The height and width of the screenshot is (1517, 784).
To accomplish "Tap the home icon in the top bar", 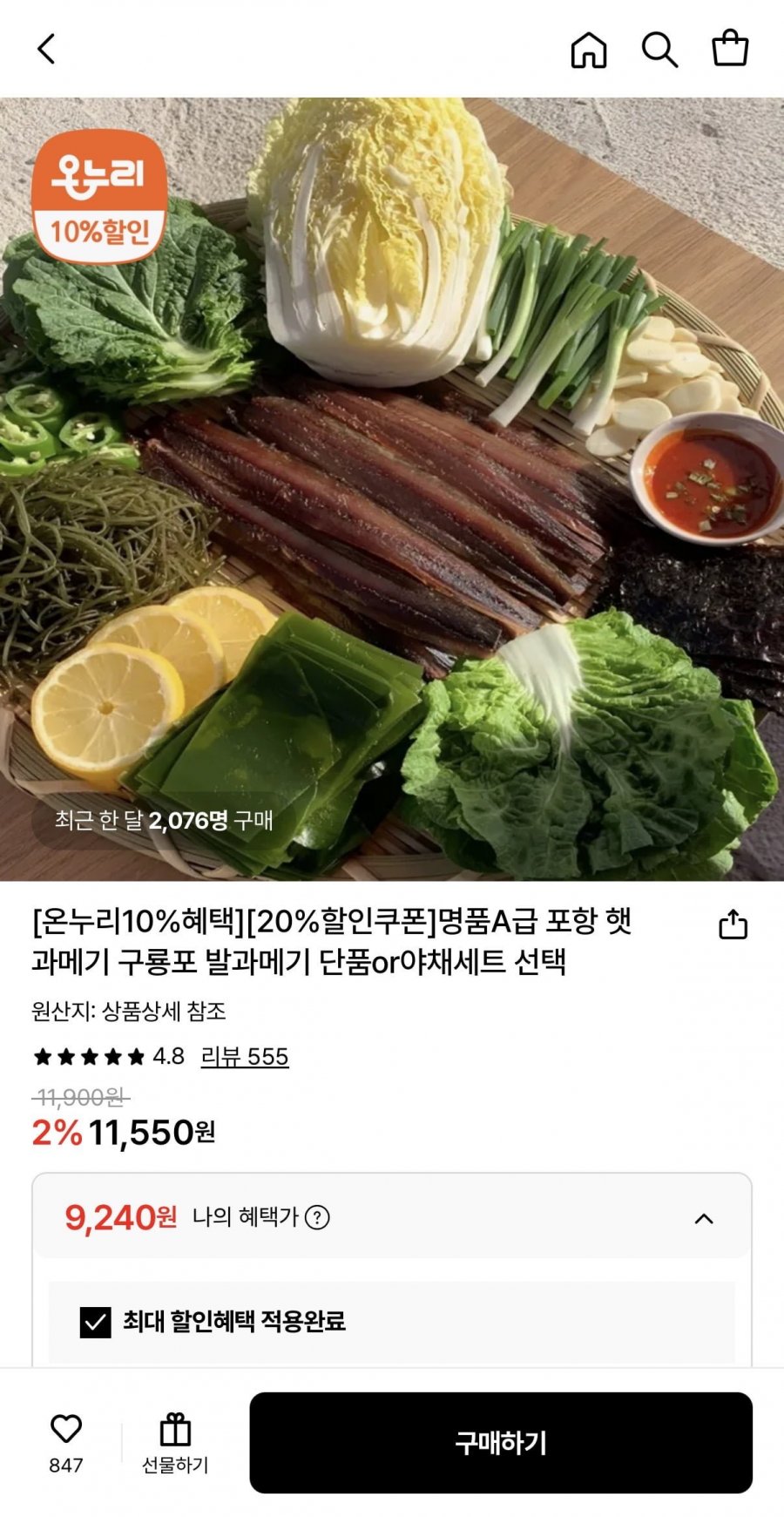I will click(589, 51).
